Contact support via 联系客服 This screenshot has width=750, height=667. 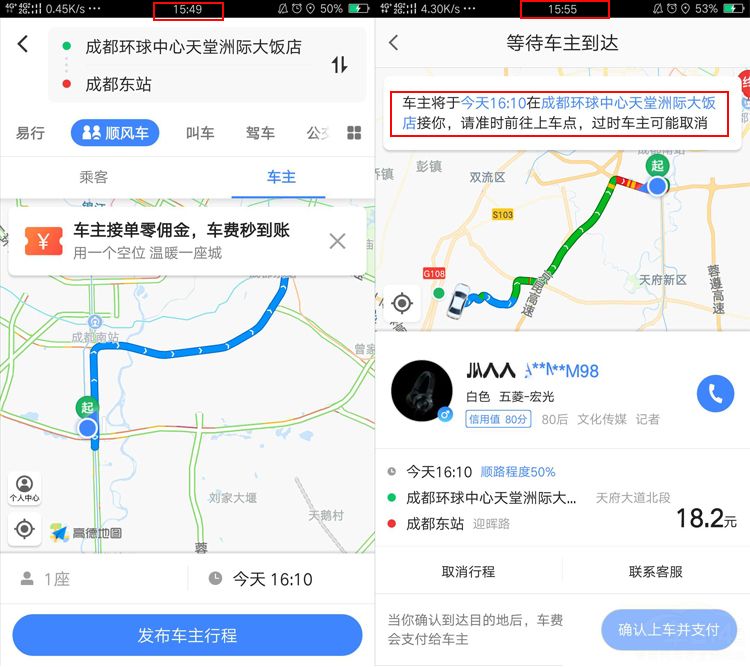click(655, 572)
